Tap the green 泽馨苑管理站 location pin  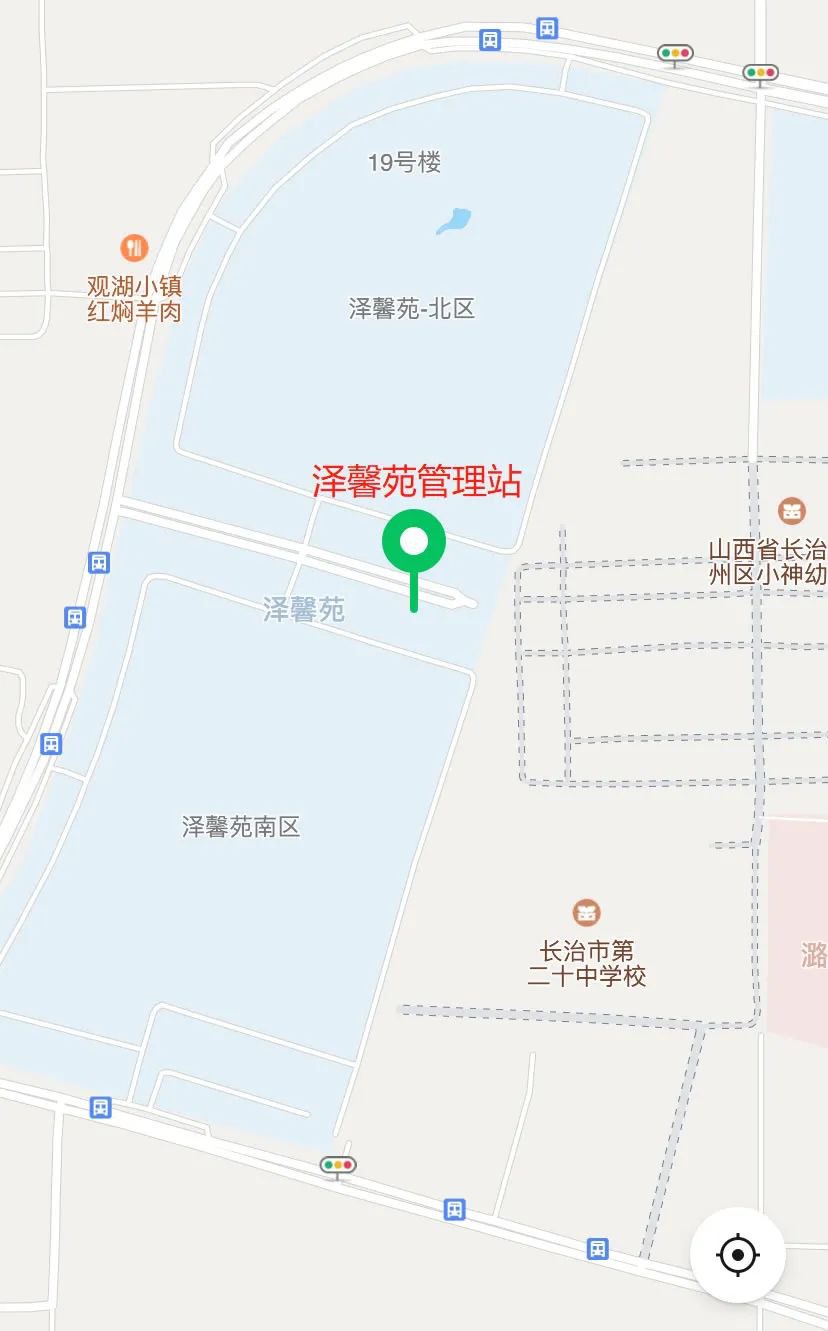[413, 541]
